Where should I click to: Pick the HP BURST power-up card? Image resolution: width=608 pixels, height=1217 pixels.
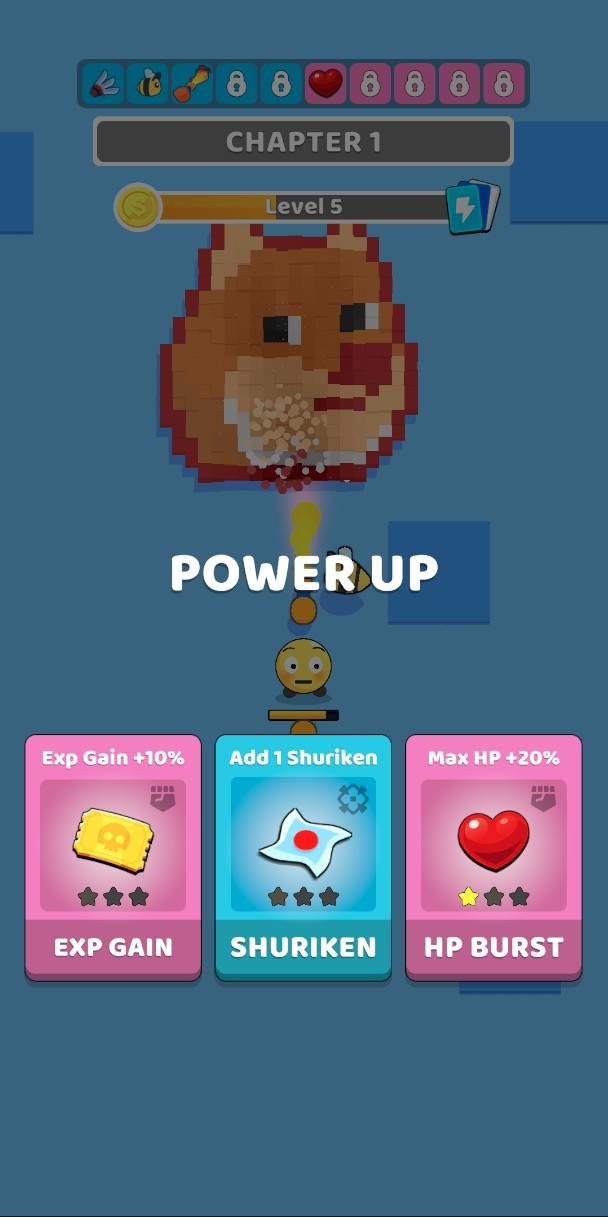(493, 858)
